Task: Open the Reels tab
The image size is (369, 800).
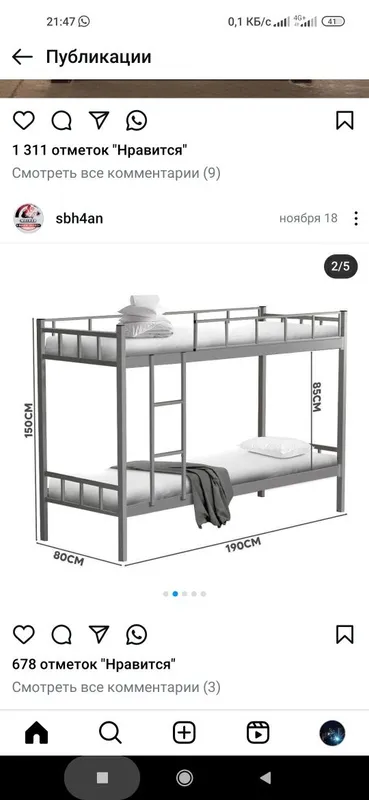Action: tap(258, 733)
